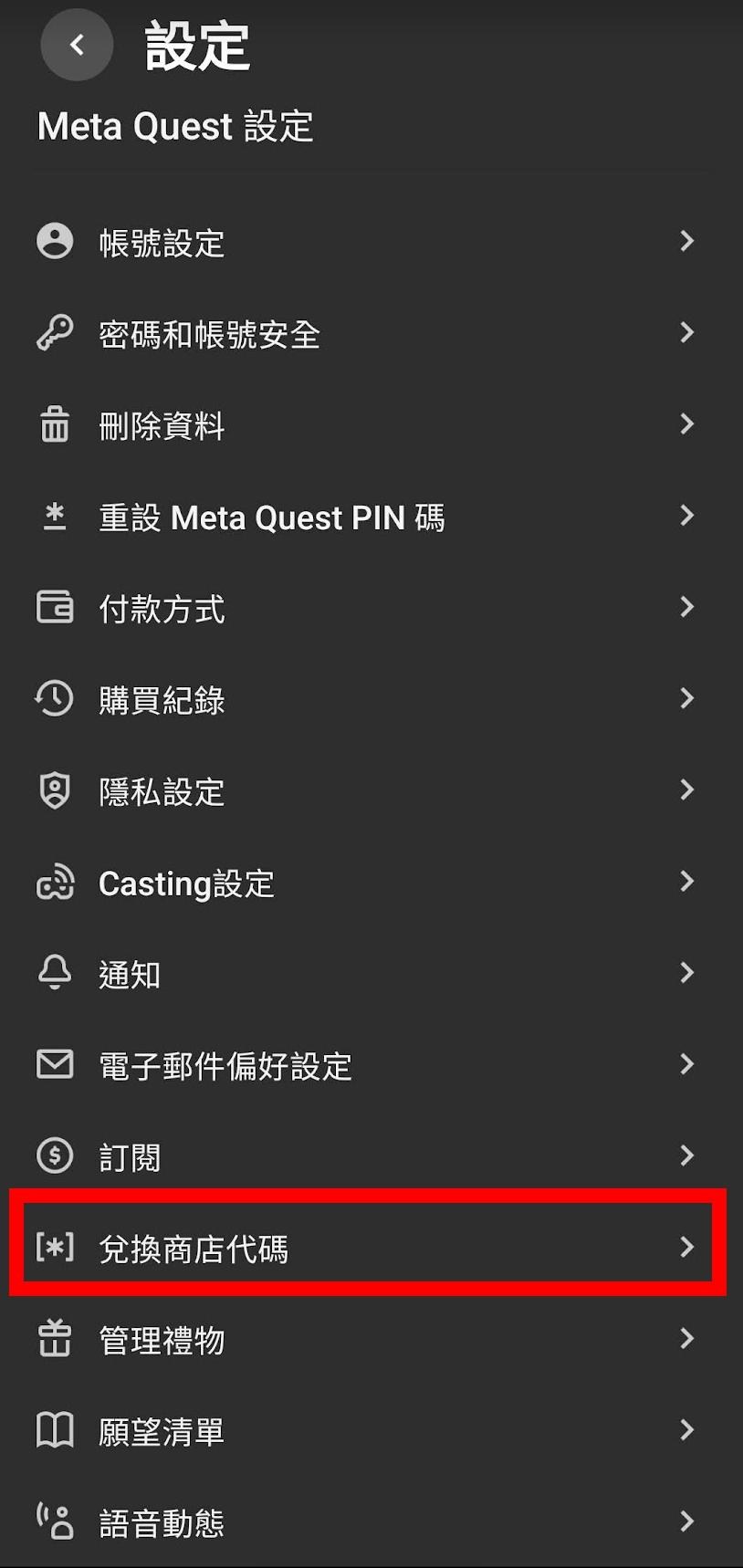Open the chevron beside 願望清單
Viewport: 743px width, 1568px height.
[x=687, y=1431]
